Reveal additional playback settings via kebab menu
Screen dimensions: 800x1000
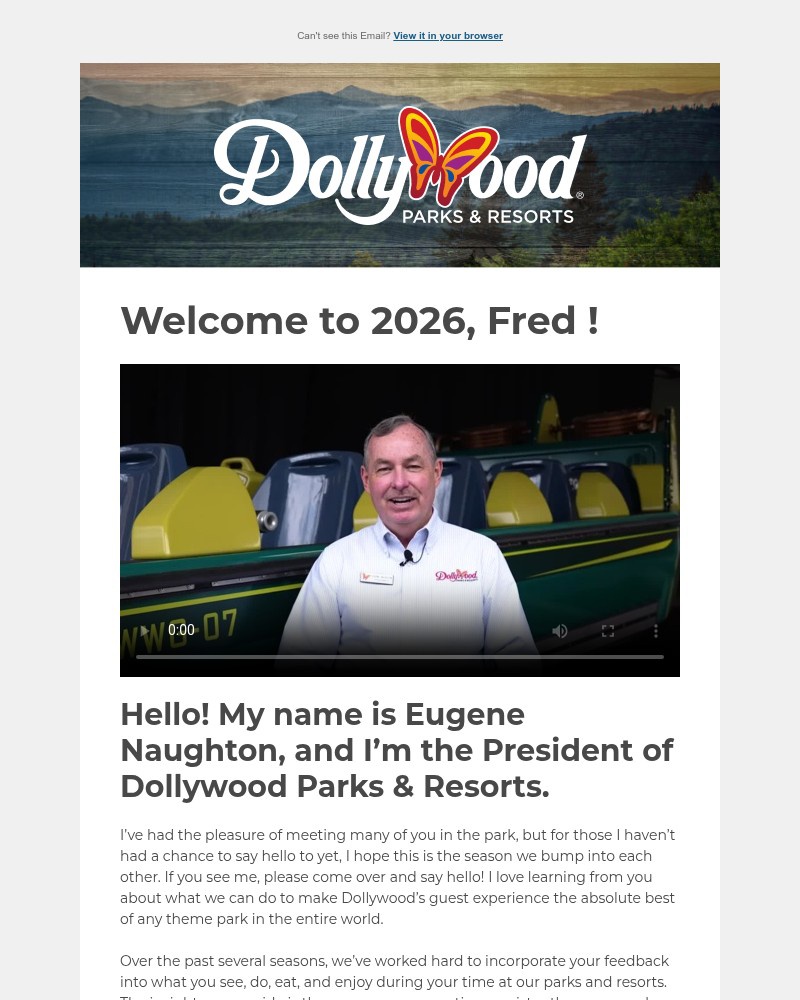coord(656,630)
